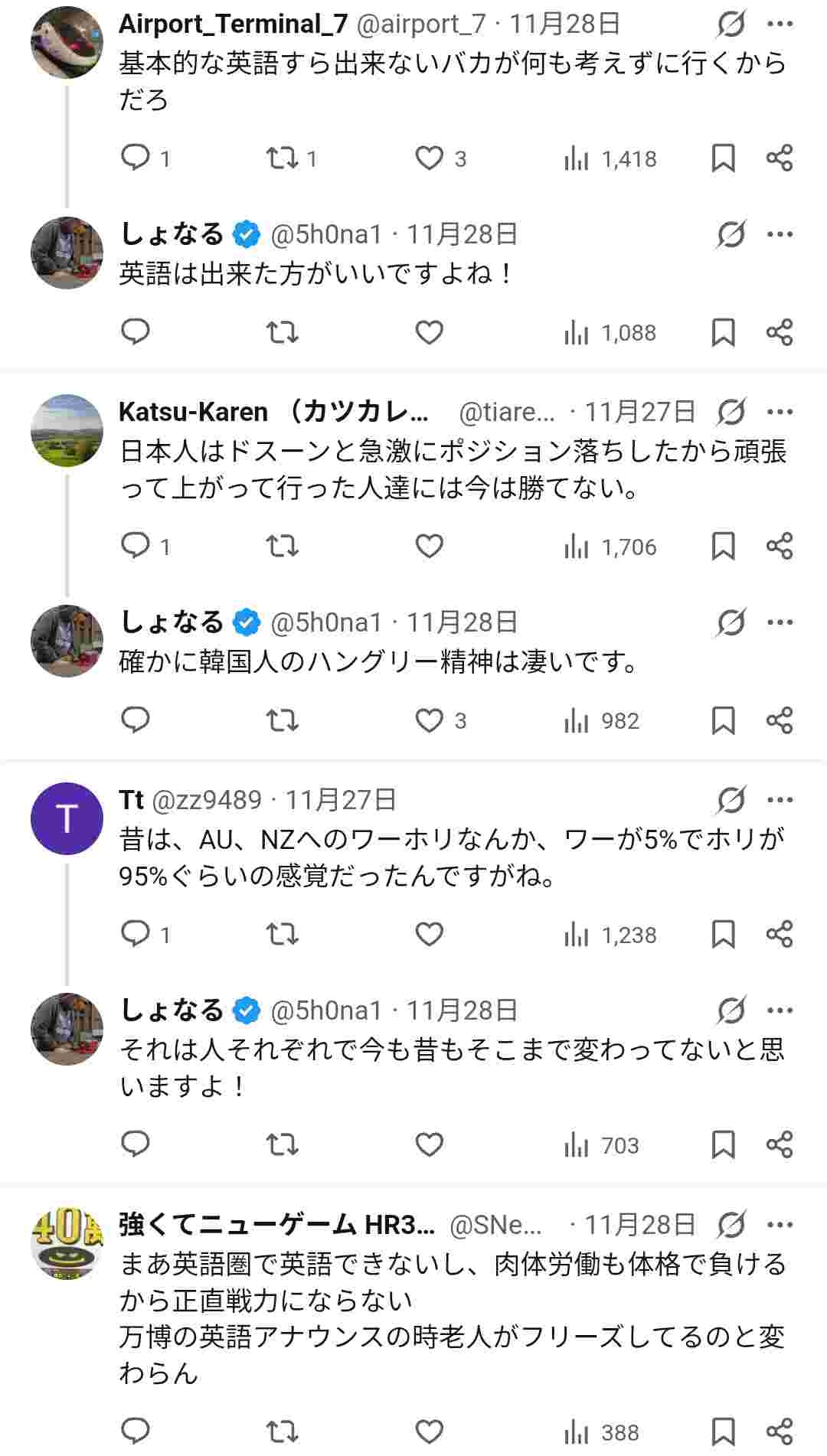The width and height of the screenshot is (827, 1456).
Task: Reply to Katsu-Karen's post
Action: tap(136, 546)
